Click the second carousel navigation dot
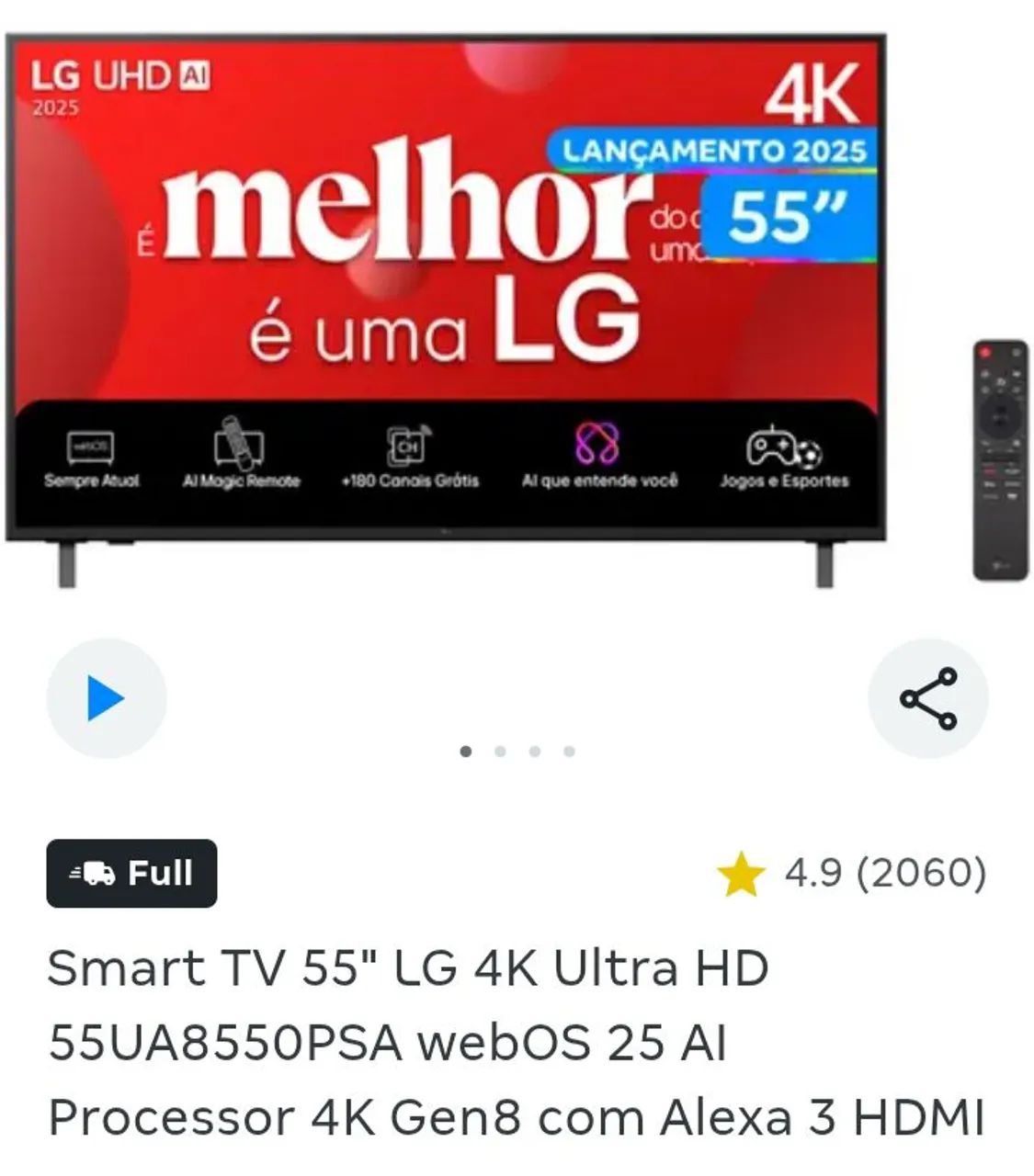 [x=502, y=751]
